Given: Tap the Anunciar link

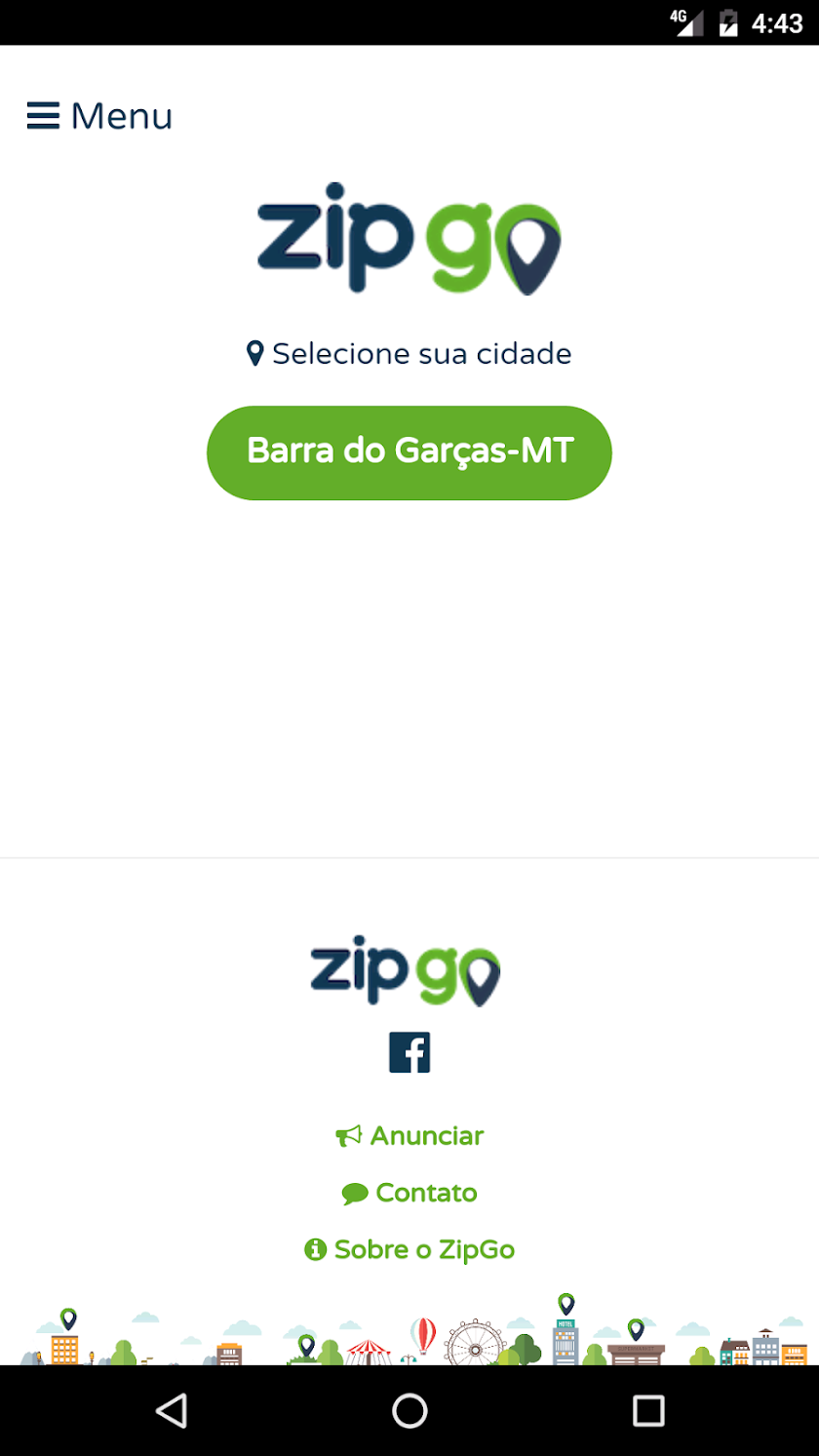Looking at the screenshot, I should point(409,1136).
